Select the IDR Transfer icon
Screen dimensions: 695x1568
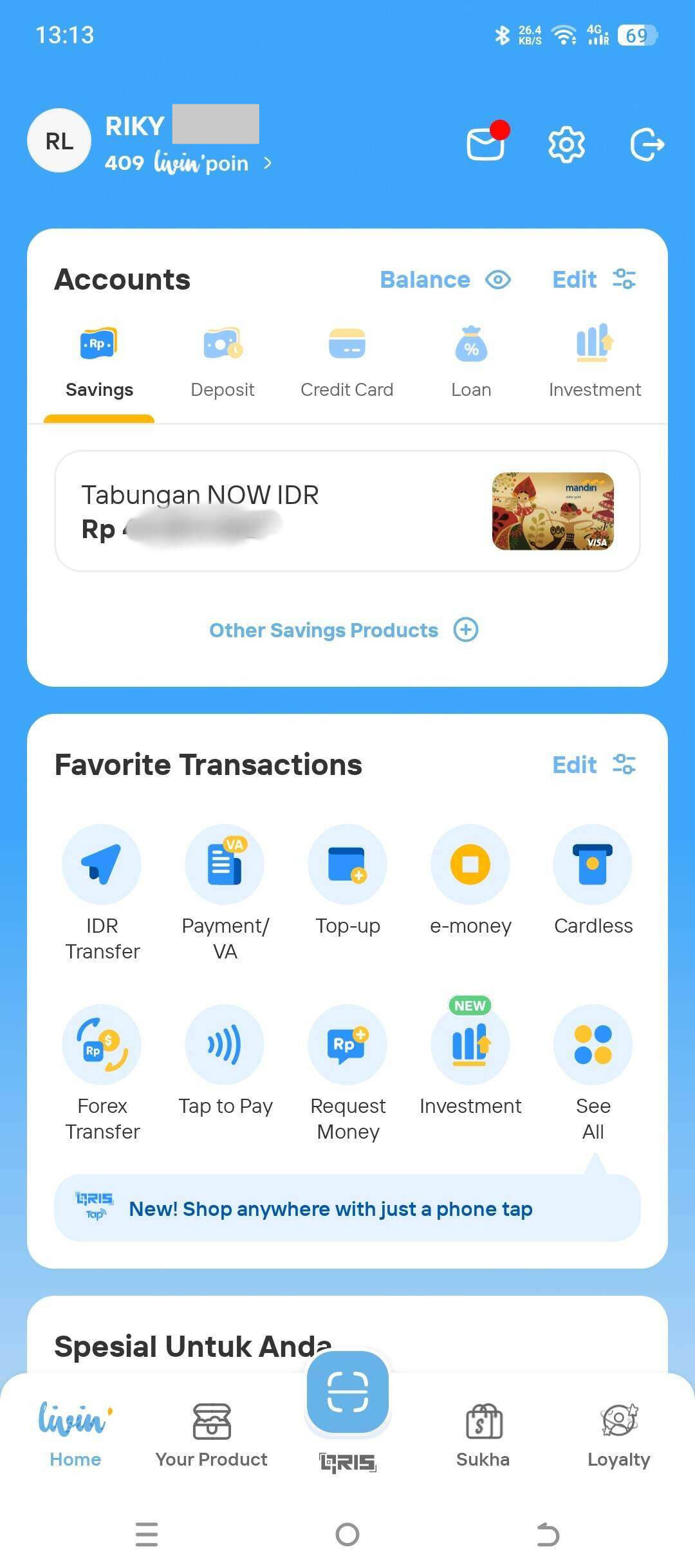coord(102,864)
